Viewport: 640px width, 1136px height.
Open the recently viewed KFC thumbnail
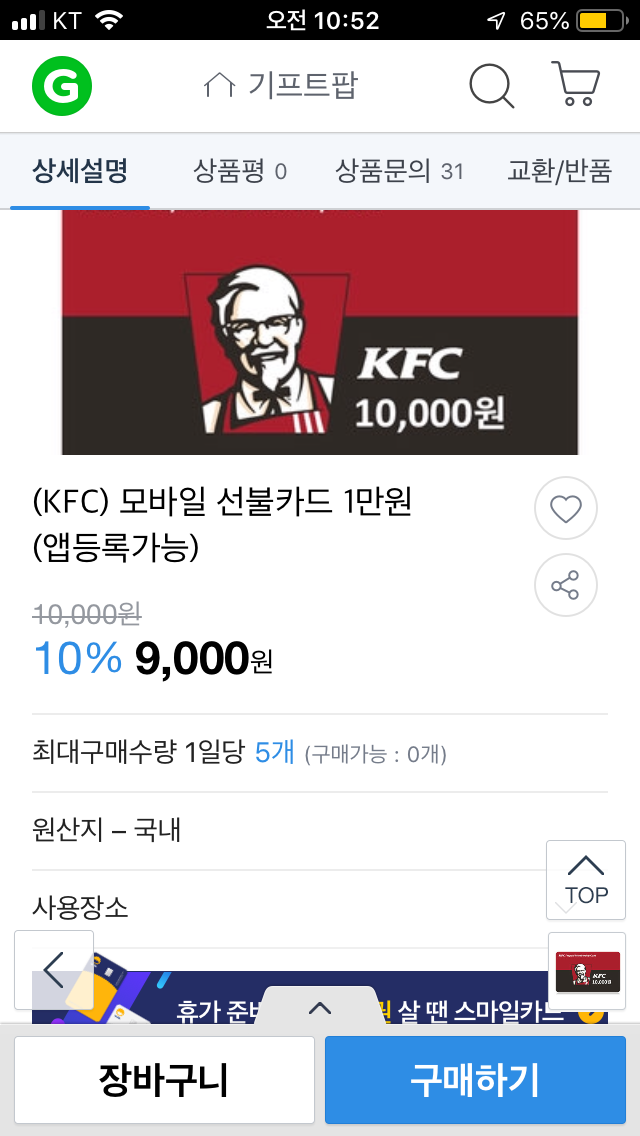click(587, 971)
